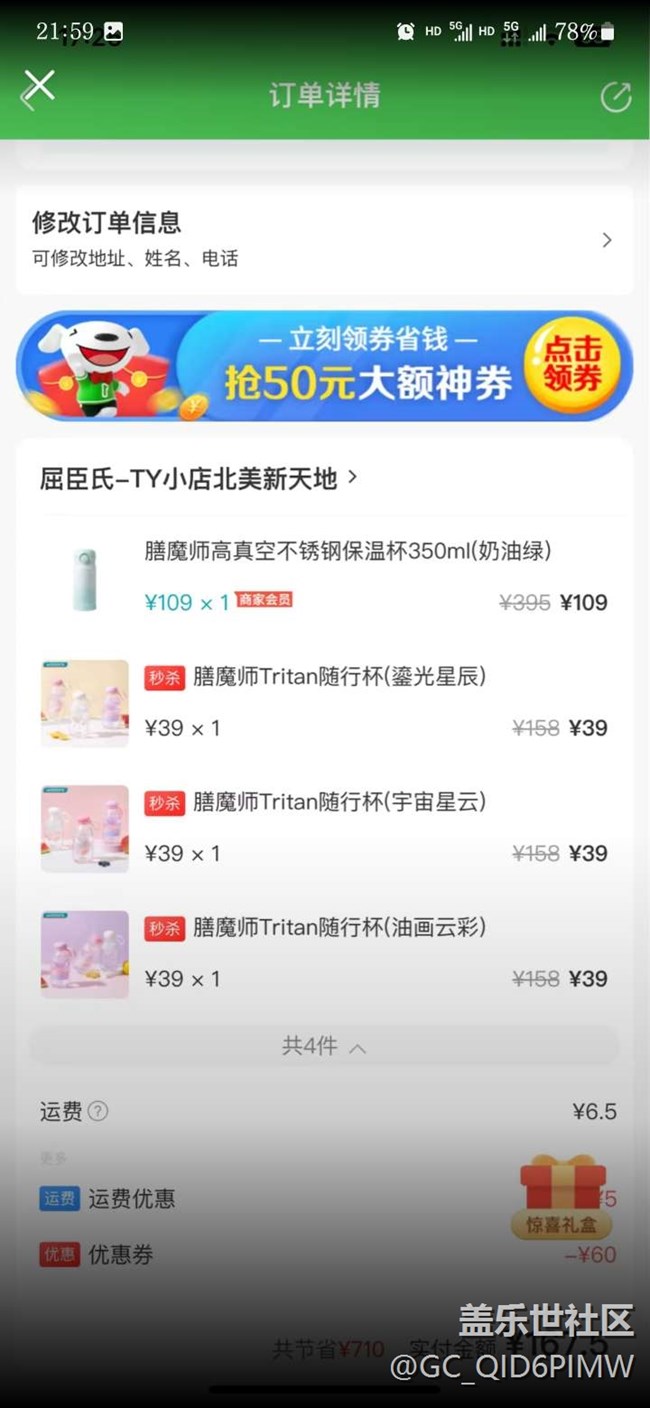Image resolution: width=650 pixels, height=1408 pixels.
Task: Share this order via top-right icon
Action: [615, 96]
